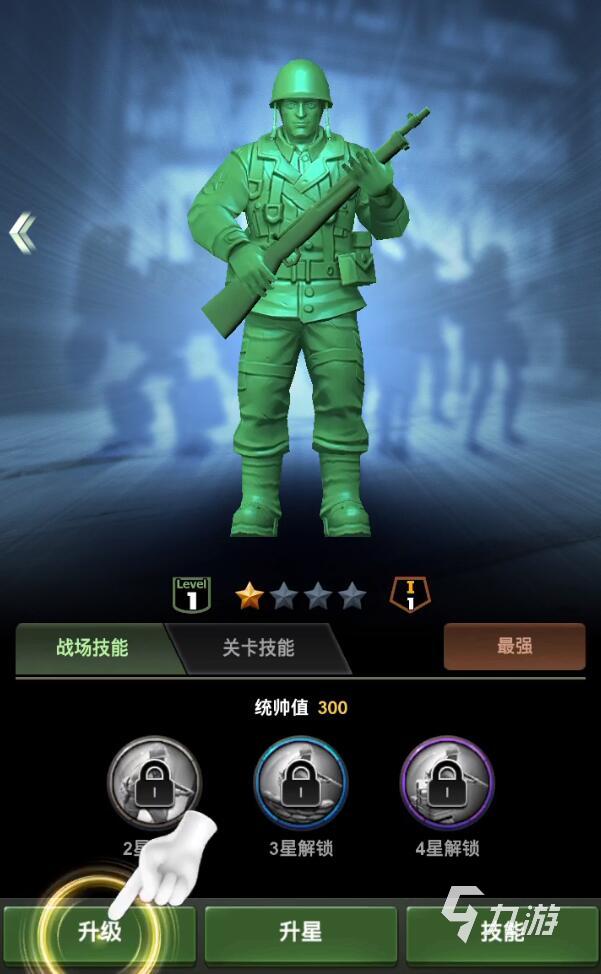
Task: Go to previous soldier with left arrow
Action: point(22,233)
